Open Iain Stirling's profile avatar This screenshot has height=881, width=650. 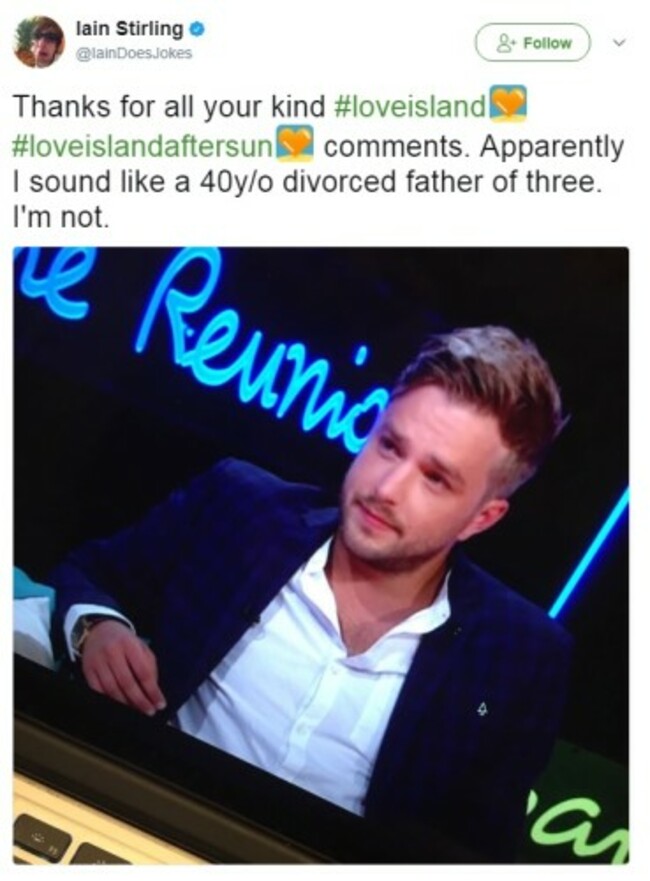point(38,41)
